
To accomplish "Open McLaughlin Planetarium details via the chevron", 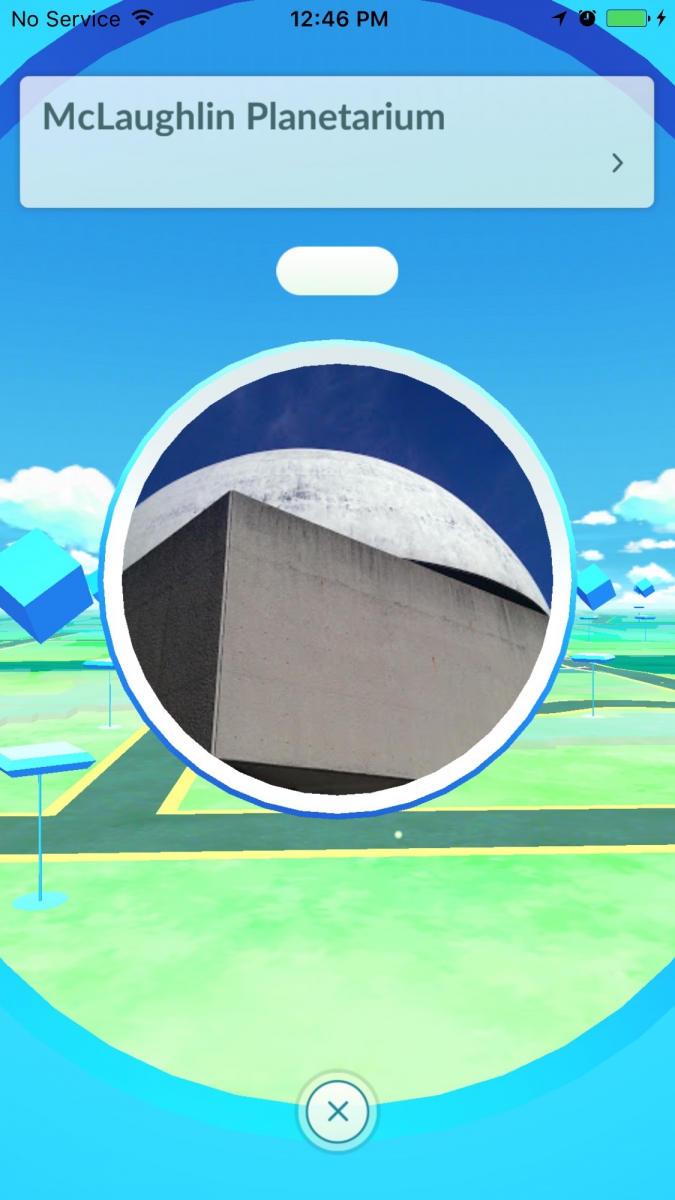I will (617, 163).
